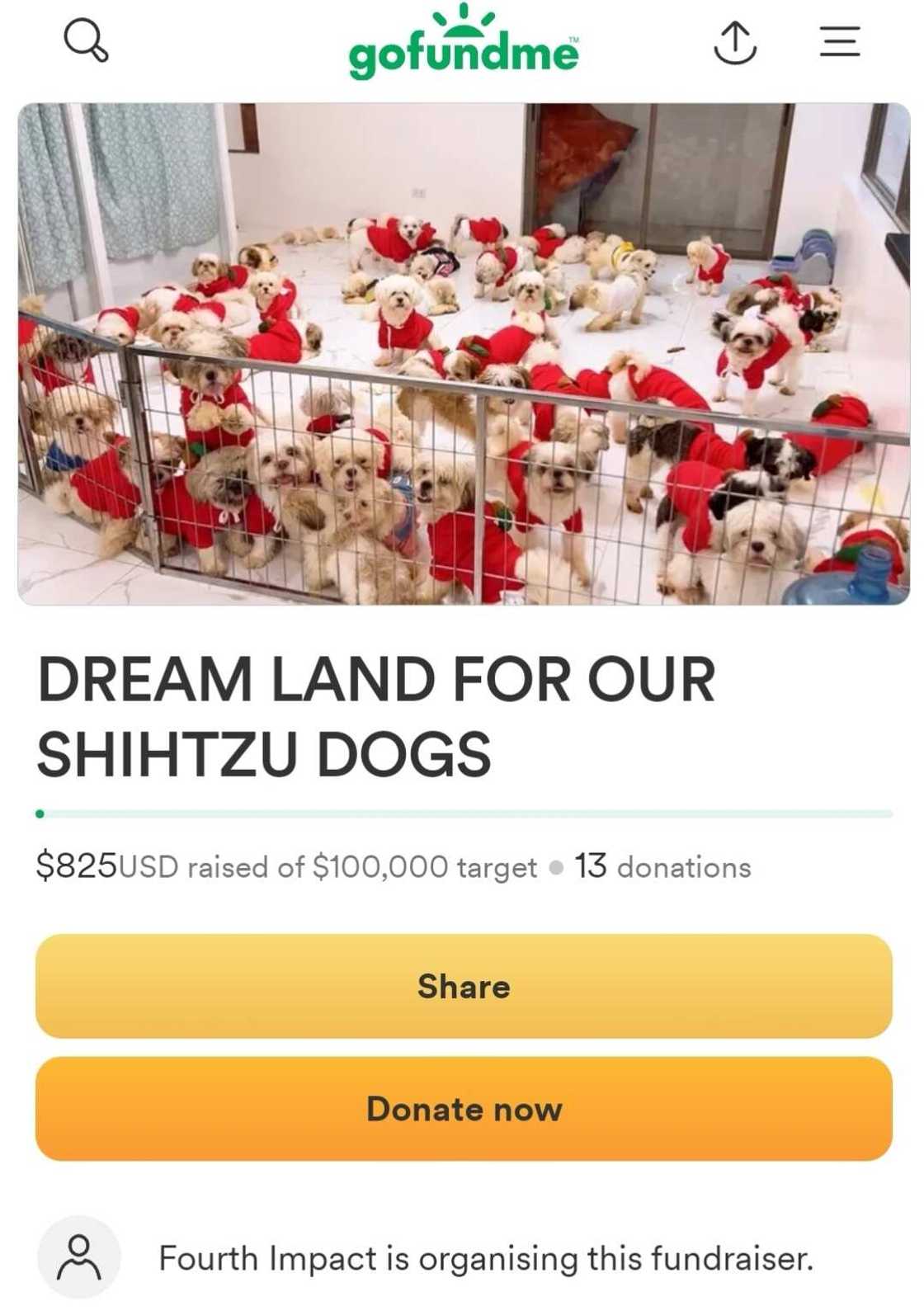The image size is (924, 1311).
Task: Tap the share upload icon in header
Action: [x=734, y=42]
